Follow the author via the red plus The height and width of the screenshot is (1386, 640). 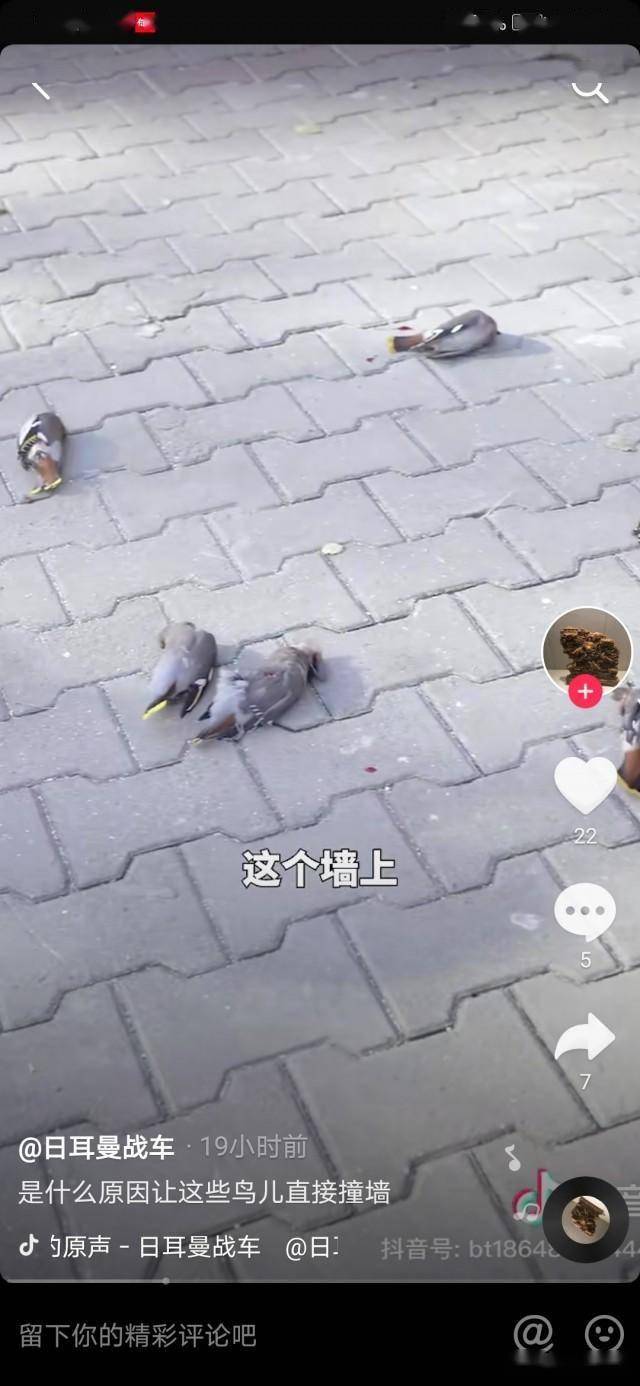coord(585,692)
